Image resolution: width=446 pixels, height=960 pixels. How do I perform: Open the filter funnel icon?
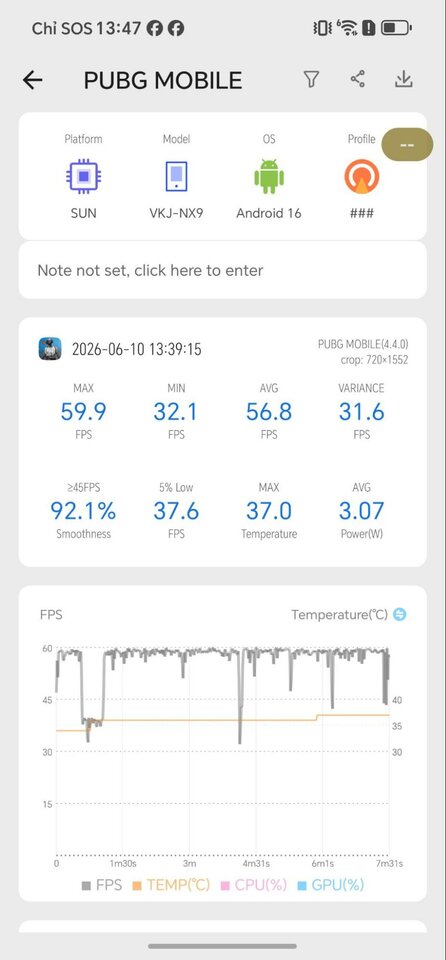(311, 79)
